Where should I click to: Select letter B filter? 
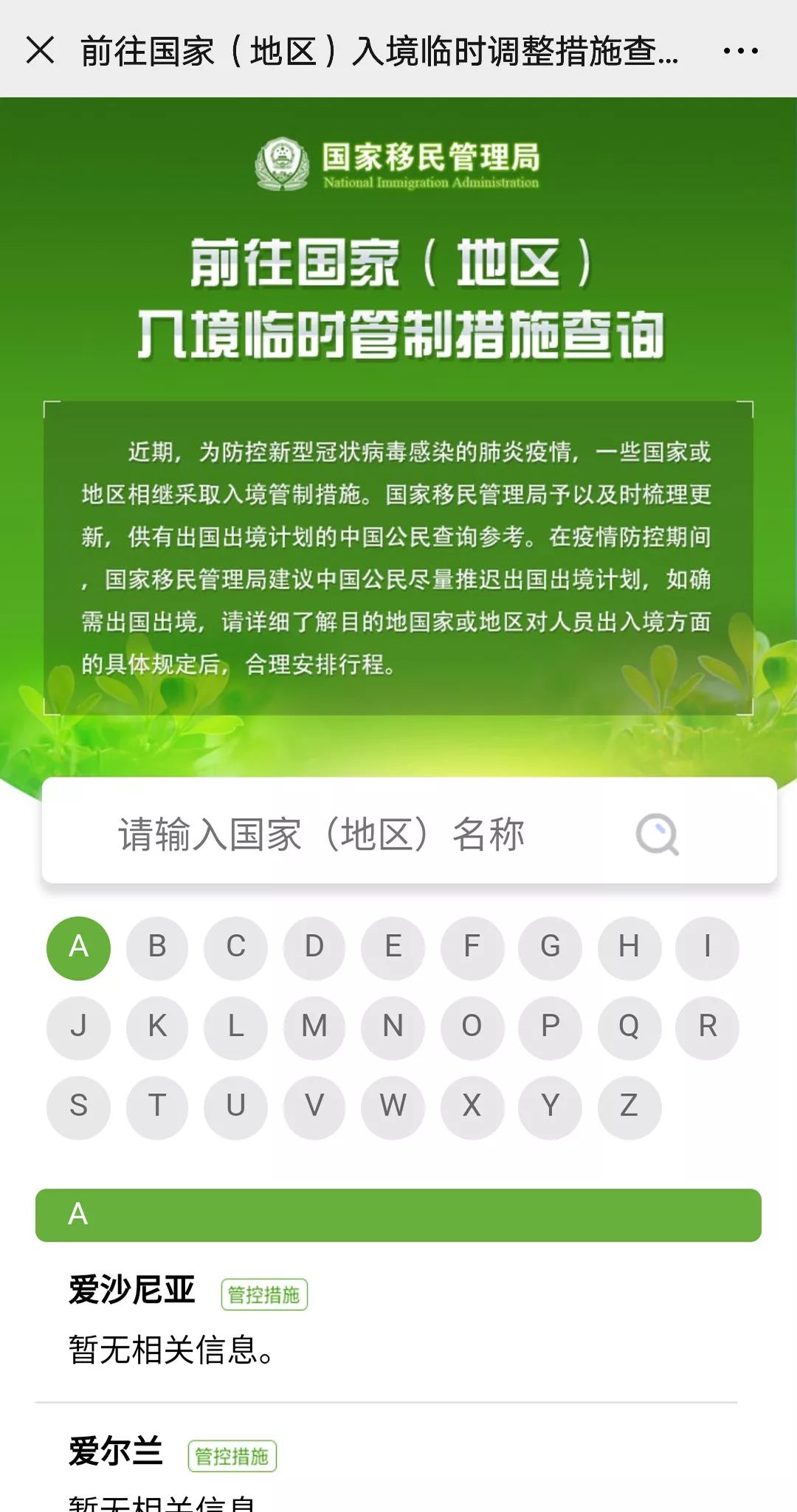pyautogui.click(x=157, y=947)
